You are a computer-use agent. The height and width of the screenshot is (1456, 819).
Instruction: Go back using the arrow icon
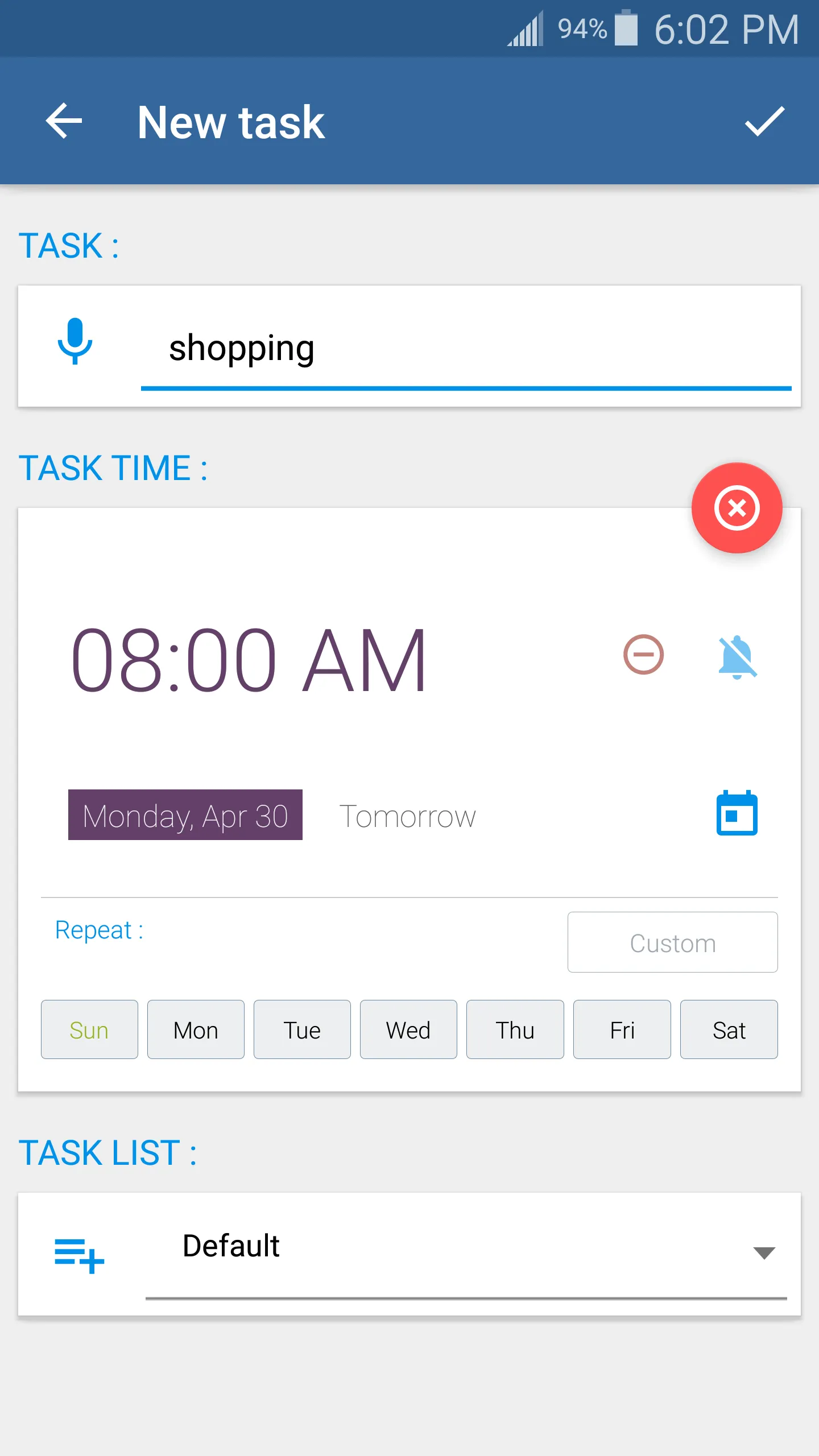(64, 121)
